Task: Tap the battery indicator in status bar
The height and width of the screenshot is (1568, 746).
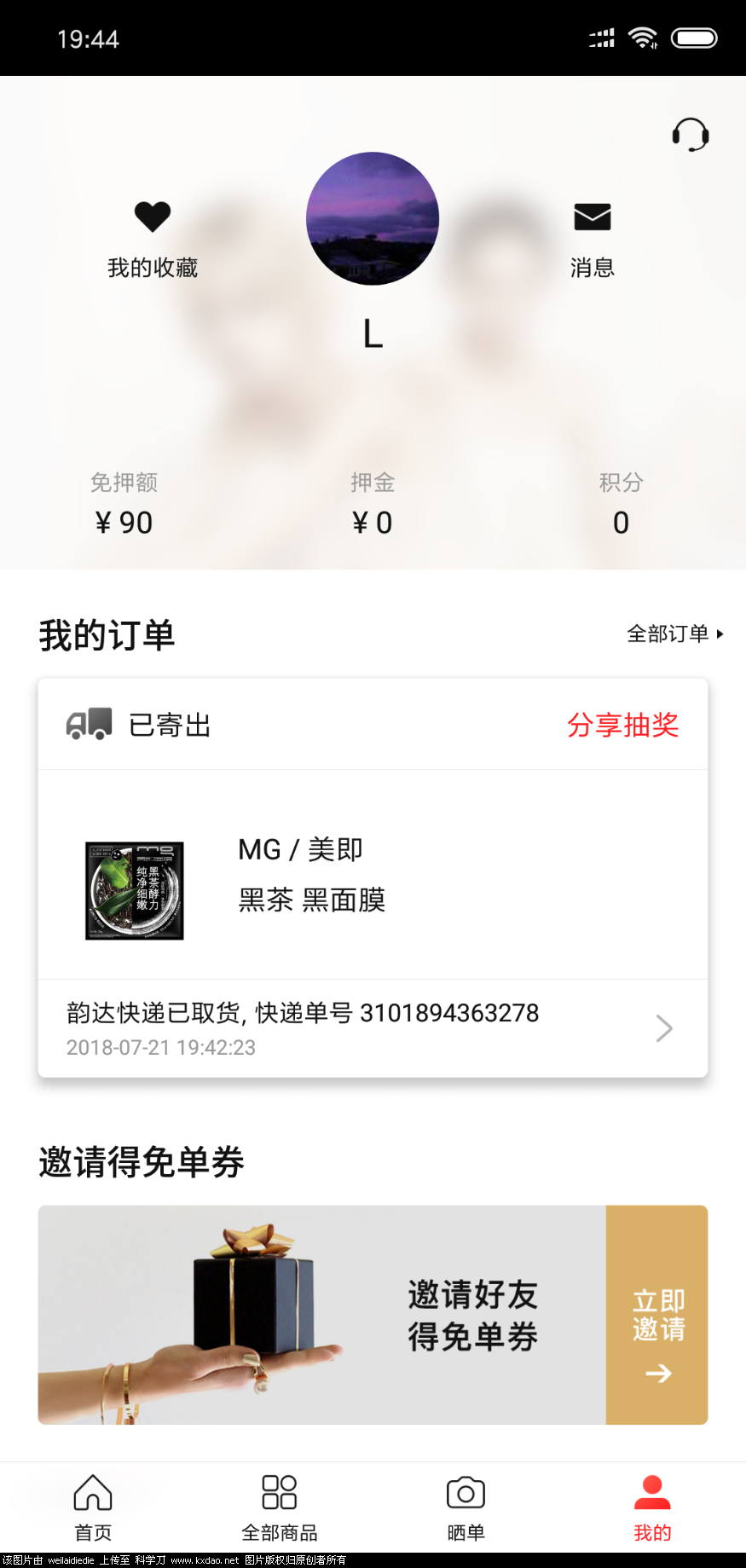Action: [694, 37]
